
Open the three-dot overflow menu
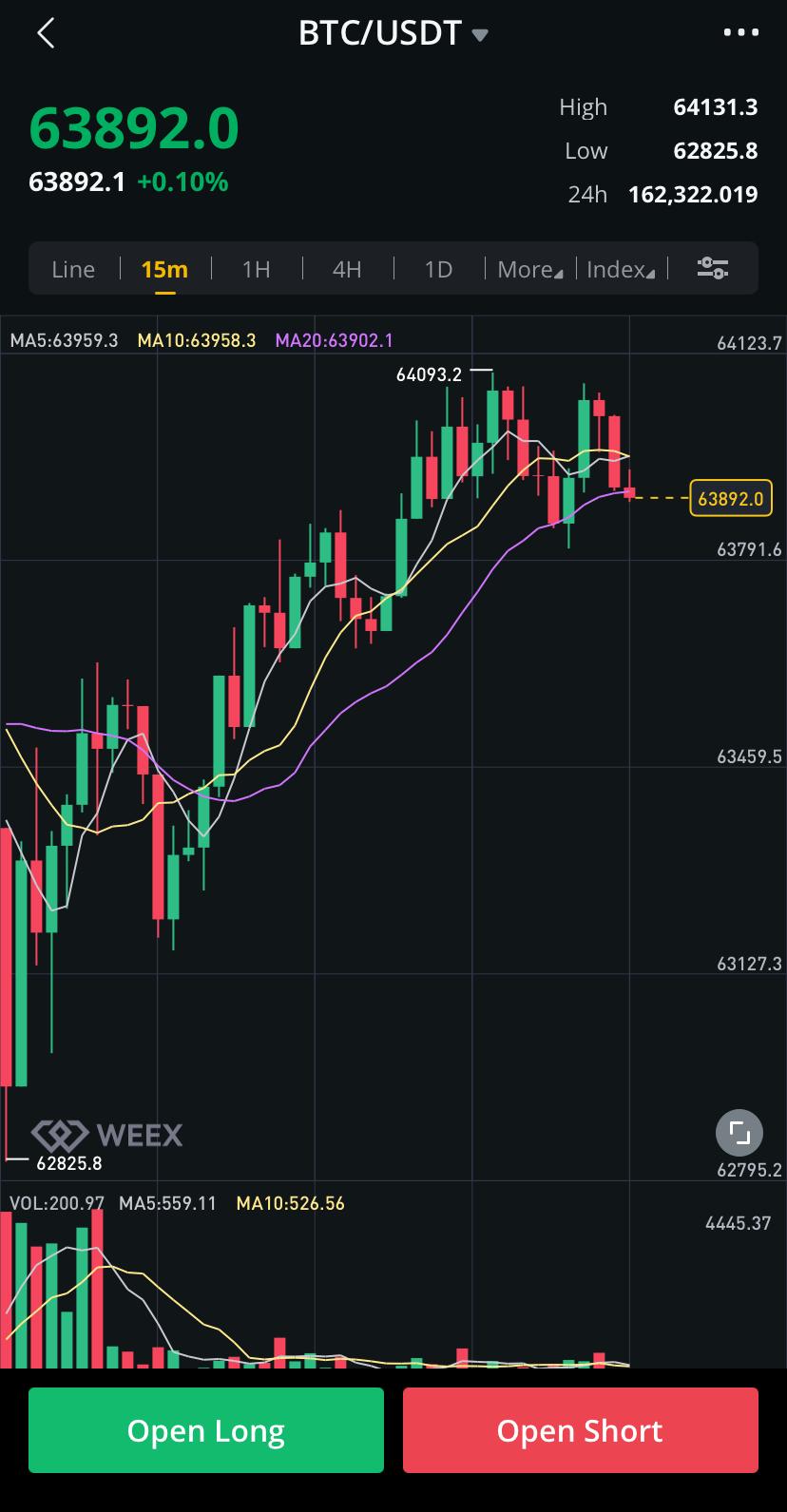tap(740, 32)
